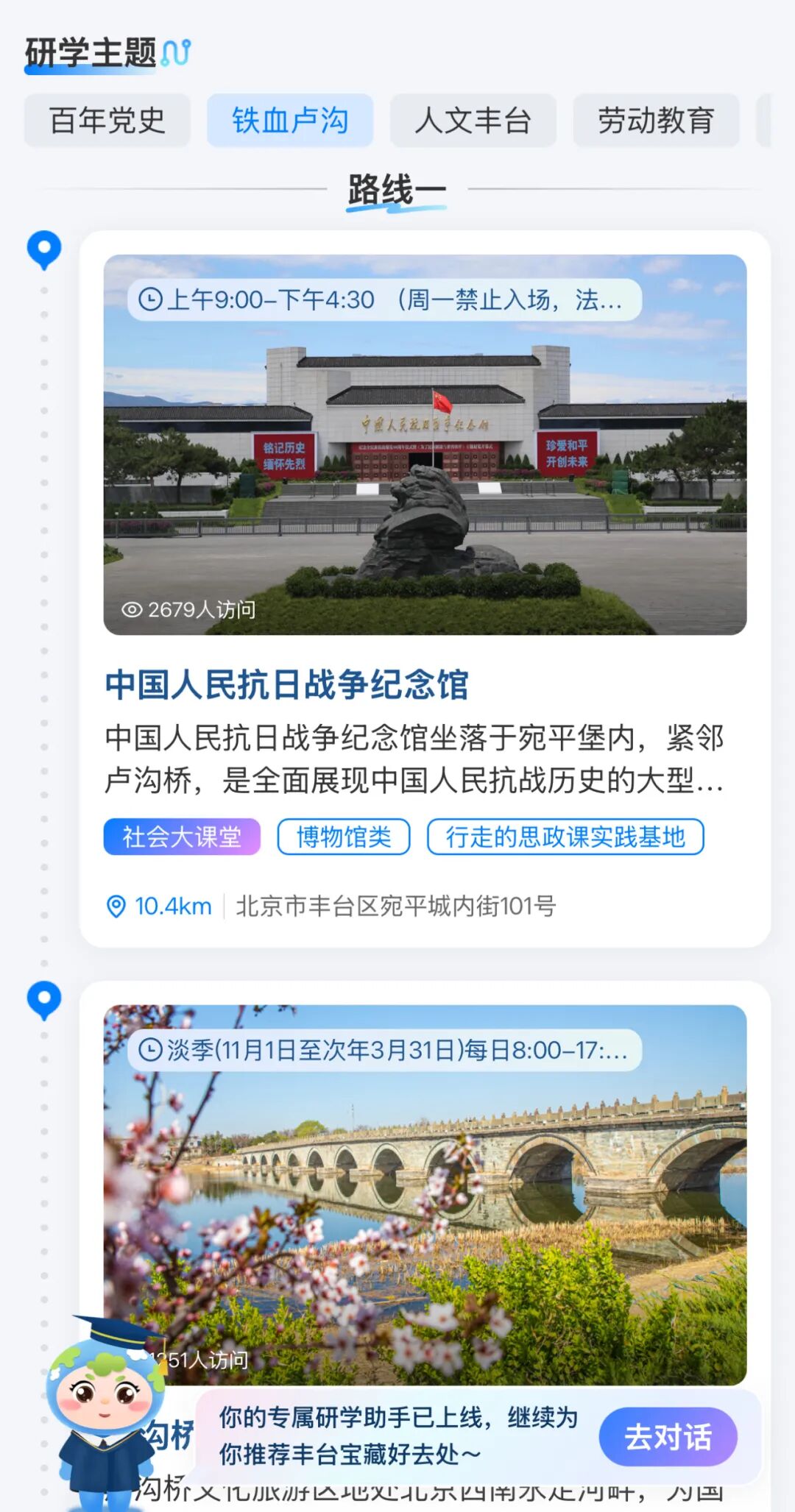The width and height of the screenshot is (795, 1512).
Task: Tap the 社会大课堂 tag
Action: (182, 837)
